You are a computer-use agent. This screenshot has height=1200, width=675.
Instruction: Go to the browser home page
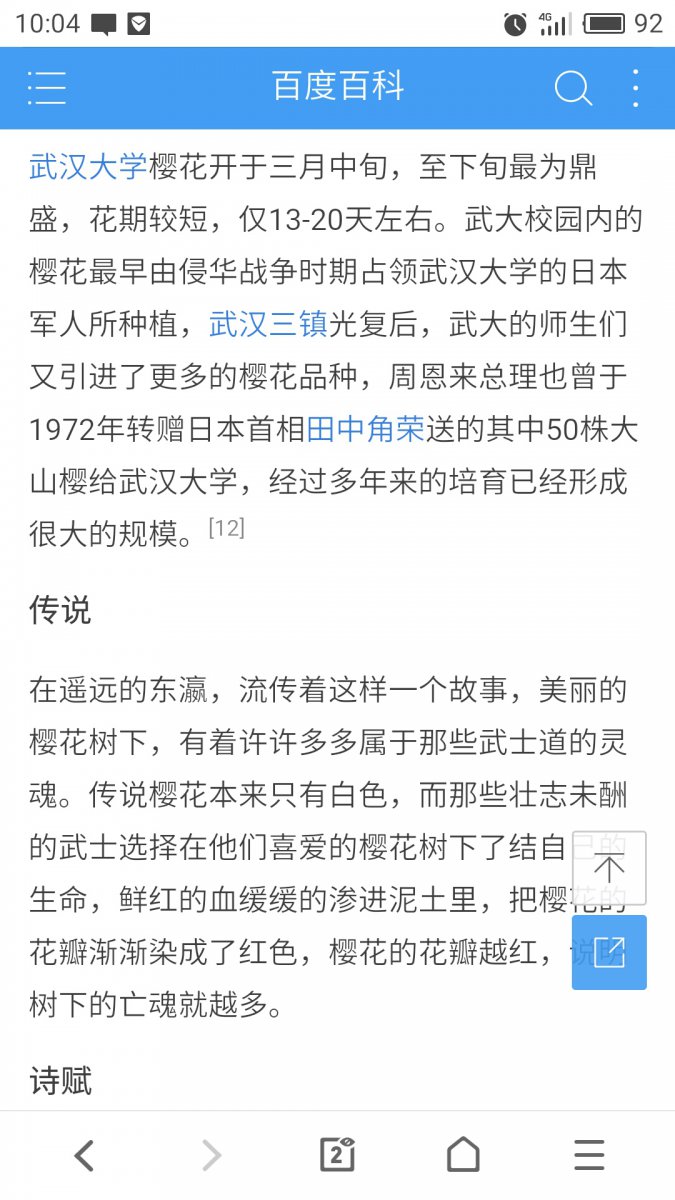tap(463, 1156)
